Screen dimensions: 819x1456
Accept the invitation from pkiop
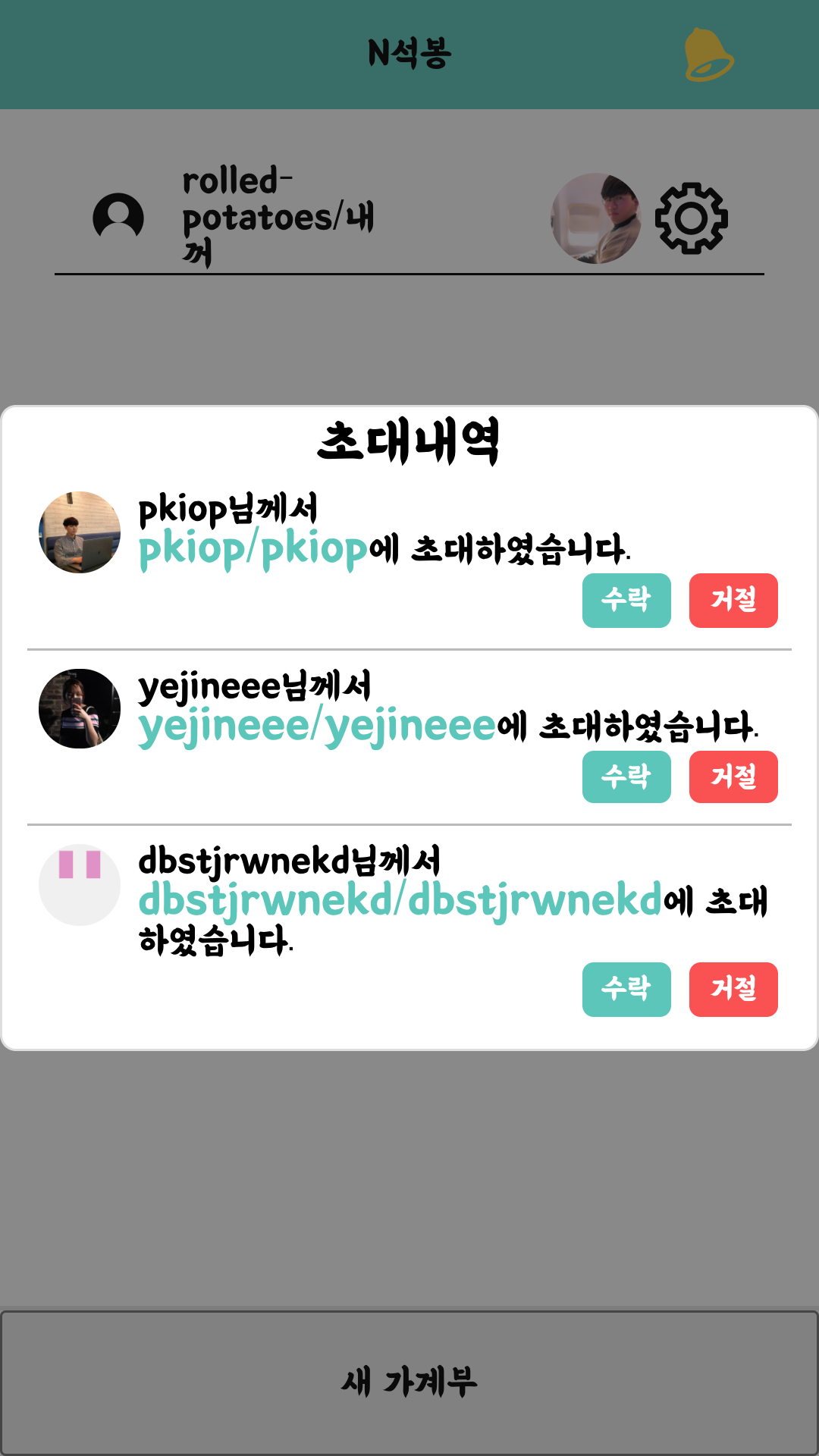pos(626,601)
